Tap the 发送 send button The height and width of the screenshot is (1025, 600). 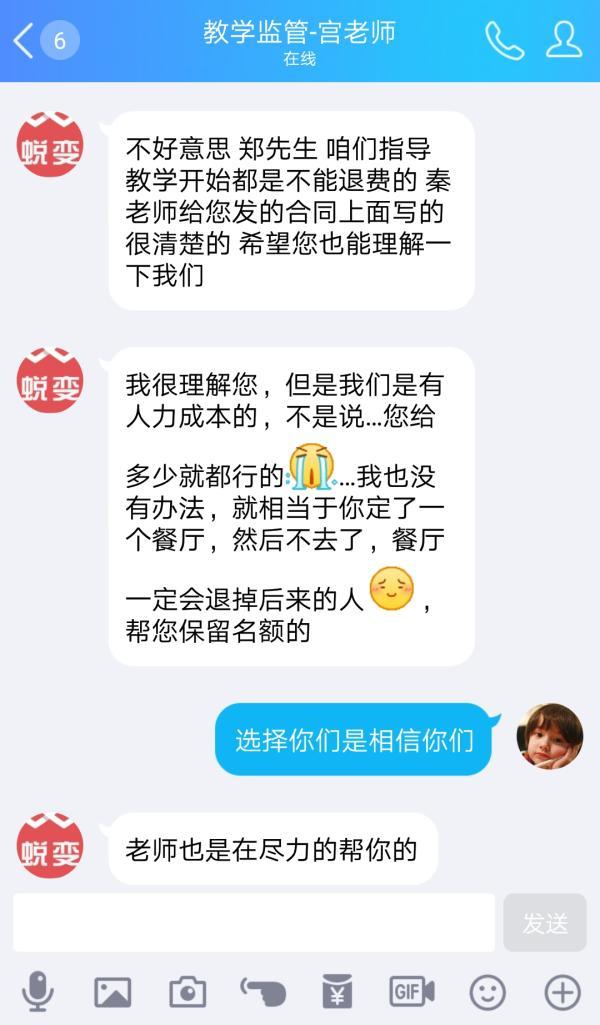coord(545,922)
